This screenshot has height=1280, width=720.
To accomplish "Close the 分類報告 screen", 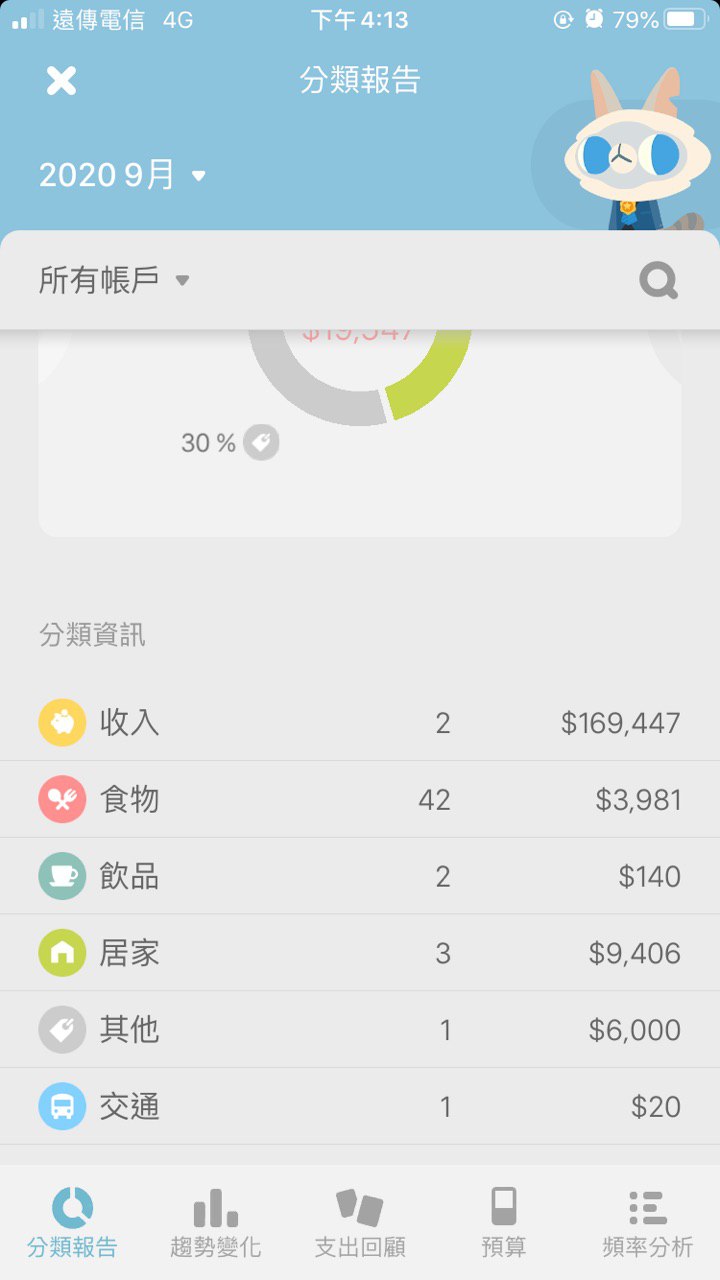I will [x=62, y=81].
